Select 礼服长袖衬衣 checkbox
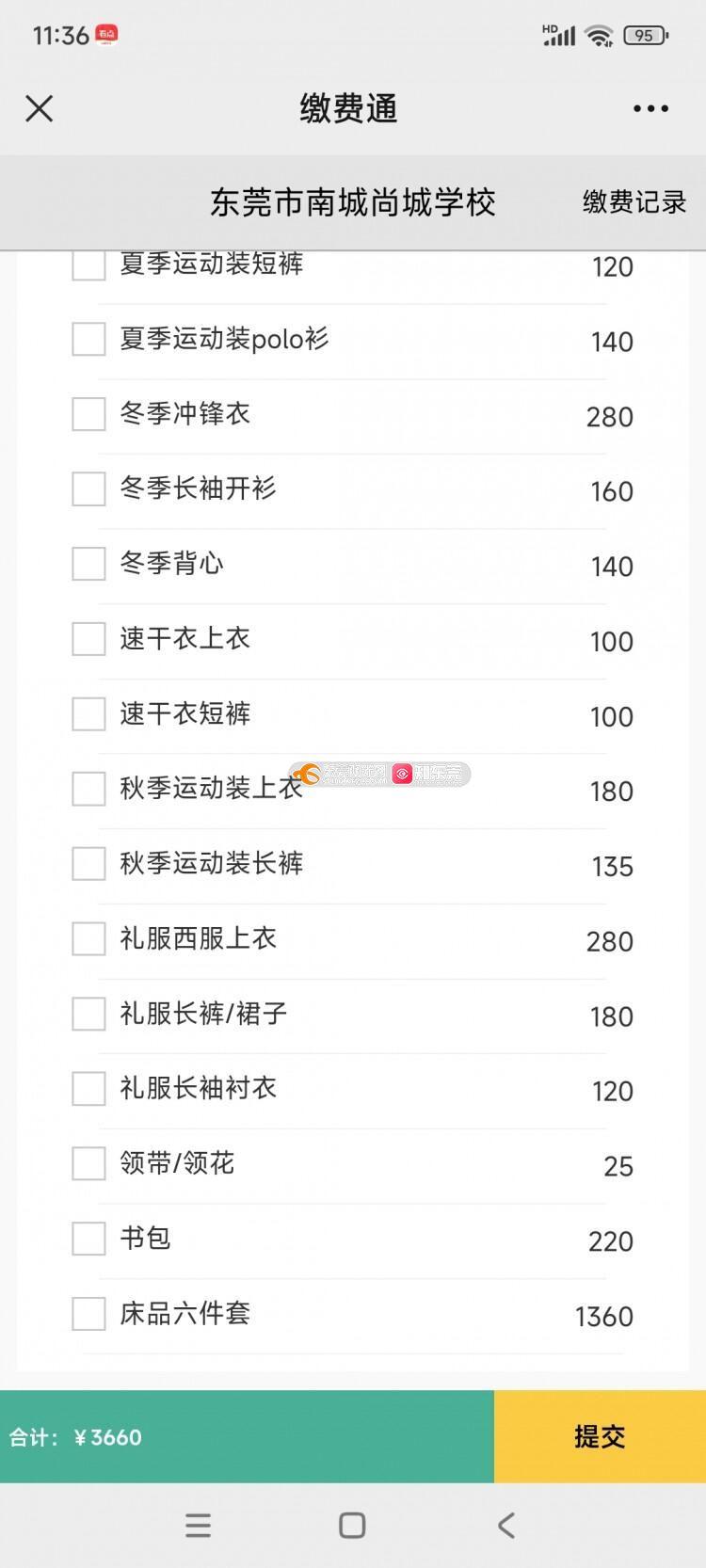The height and width of the screenshot is (1568, 706). 88,1089
